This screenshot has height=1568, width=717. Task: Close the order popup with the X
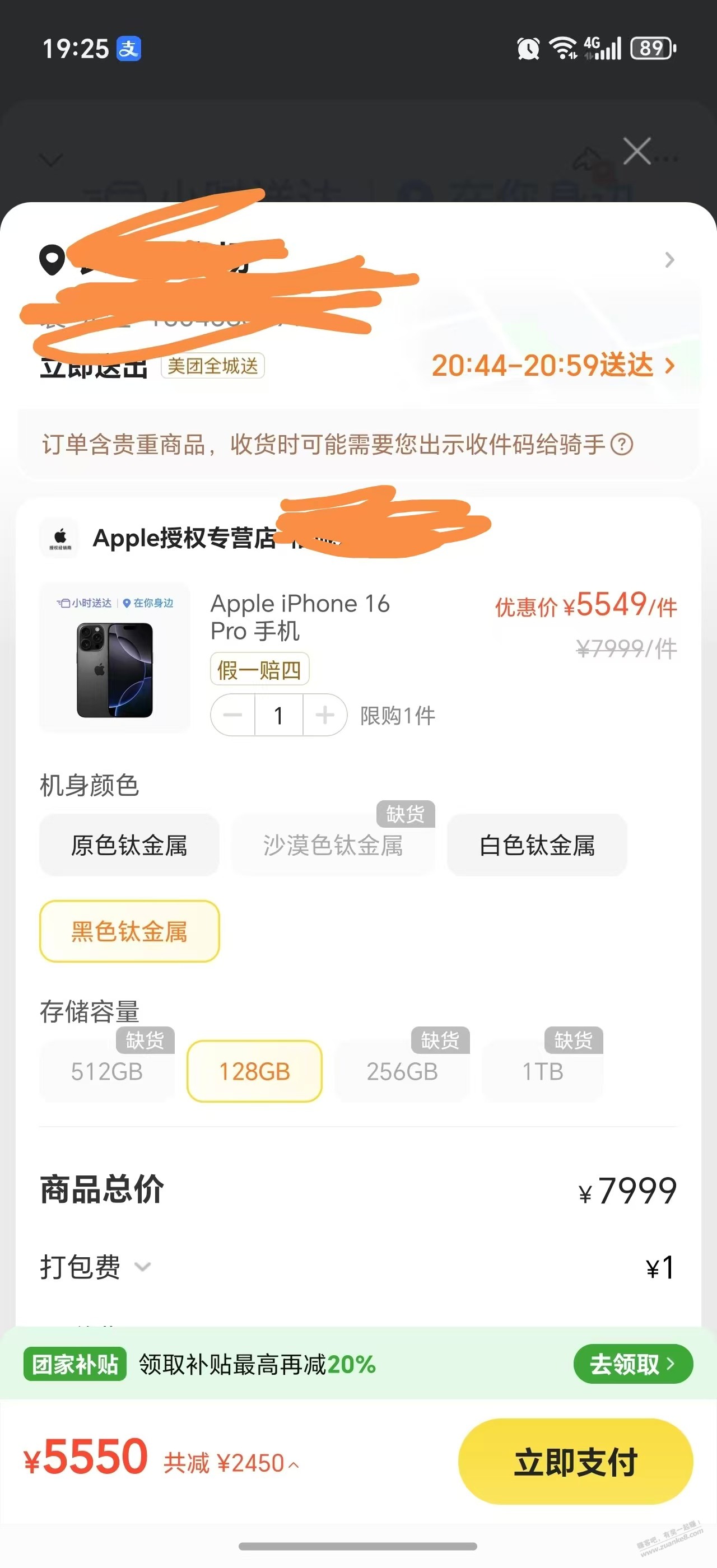click(x=637, y=151)
